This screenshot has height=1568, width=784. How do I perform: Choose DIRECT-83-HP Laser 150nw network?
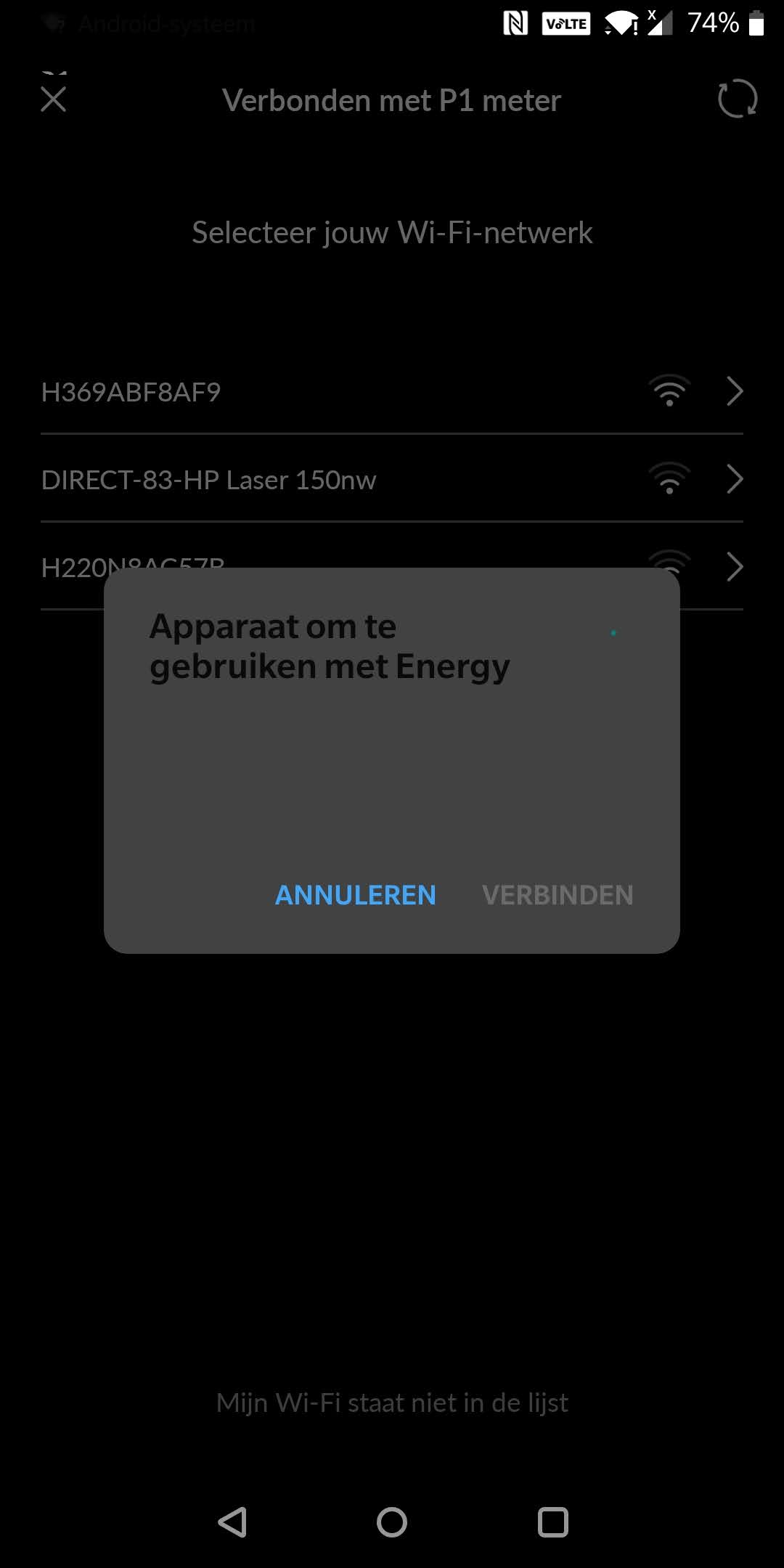[x=392, y=480]
